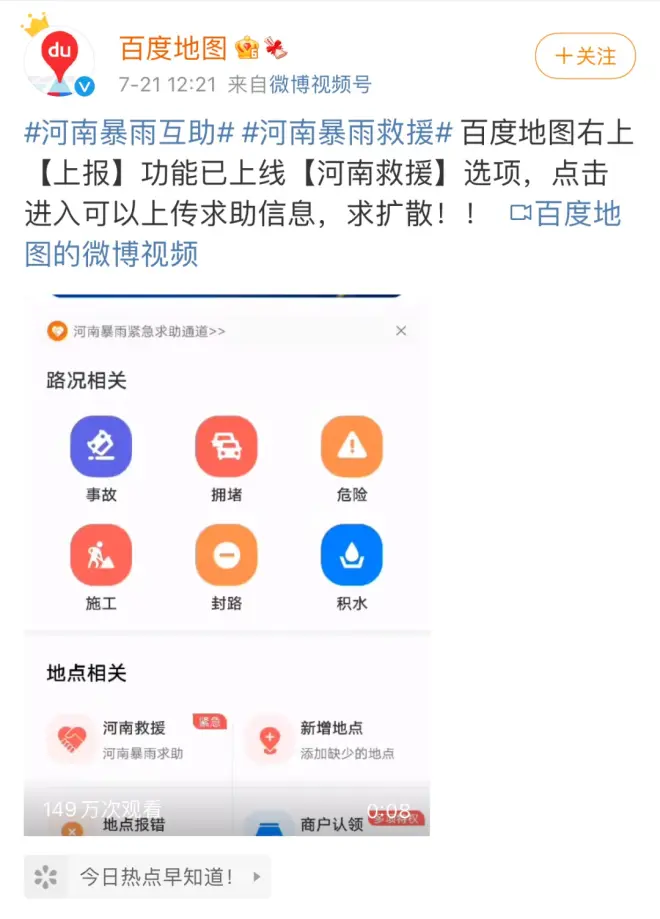Open the 今日热点早知道 chip
The width and height of the screenshot is (660, 919).
point(147,877)
